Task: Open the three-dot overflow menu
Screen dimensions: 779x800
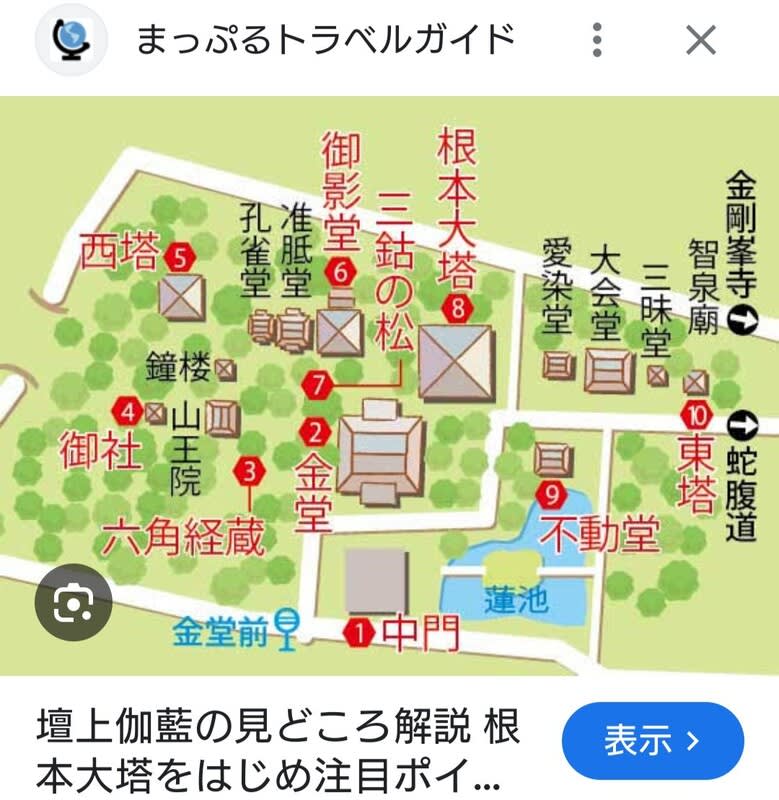Action: (x=597, y=40)
